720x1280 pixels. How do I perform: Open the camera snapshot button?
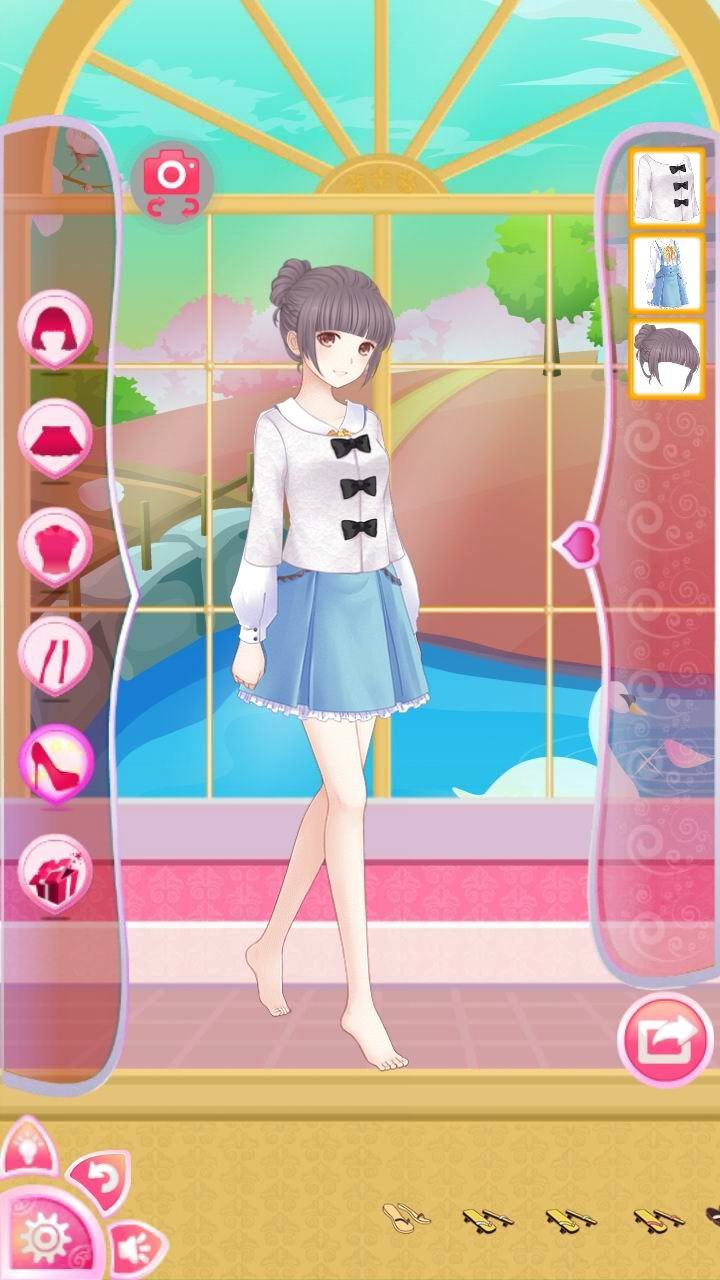(x=172, y=182)
